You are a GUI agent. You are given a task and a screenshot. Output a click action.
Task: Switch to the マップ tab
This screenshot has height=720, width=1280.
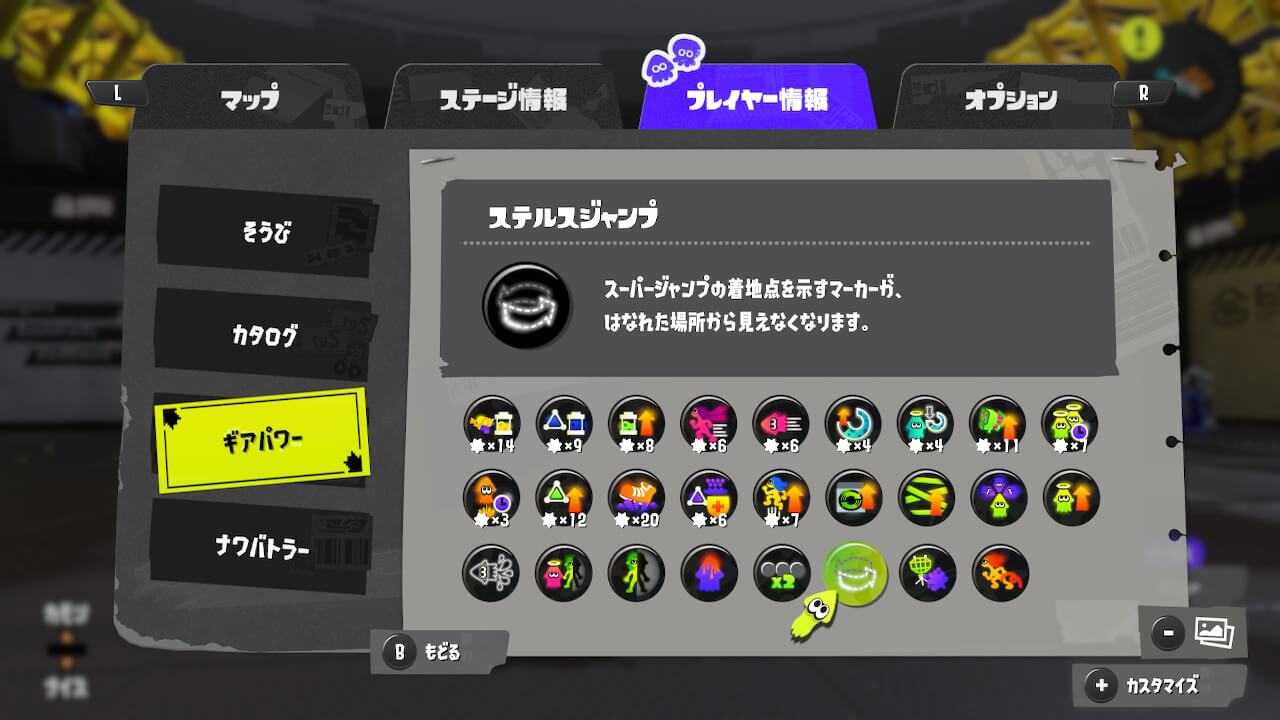[x=250, y=99]
